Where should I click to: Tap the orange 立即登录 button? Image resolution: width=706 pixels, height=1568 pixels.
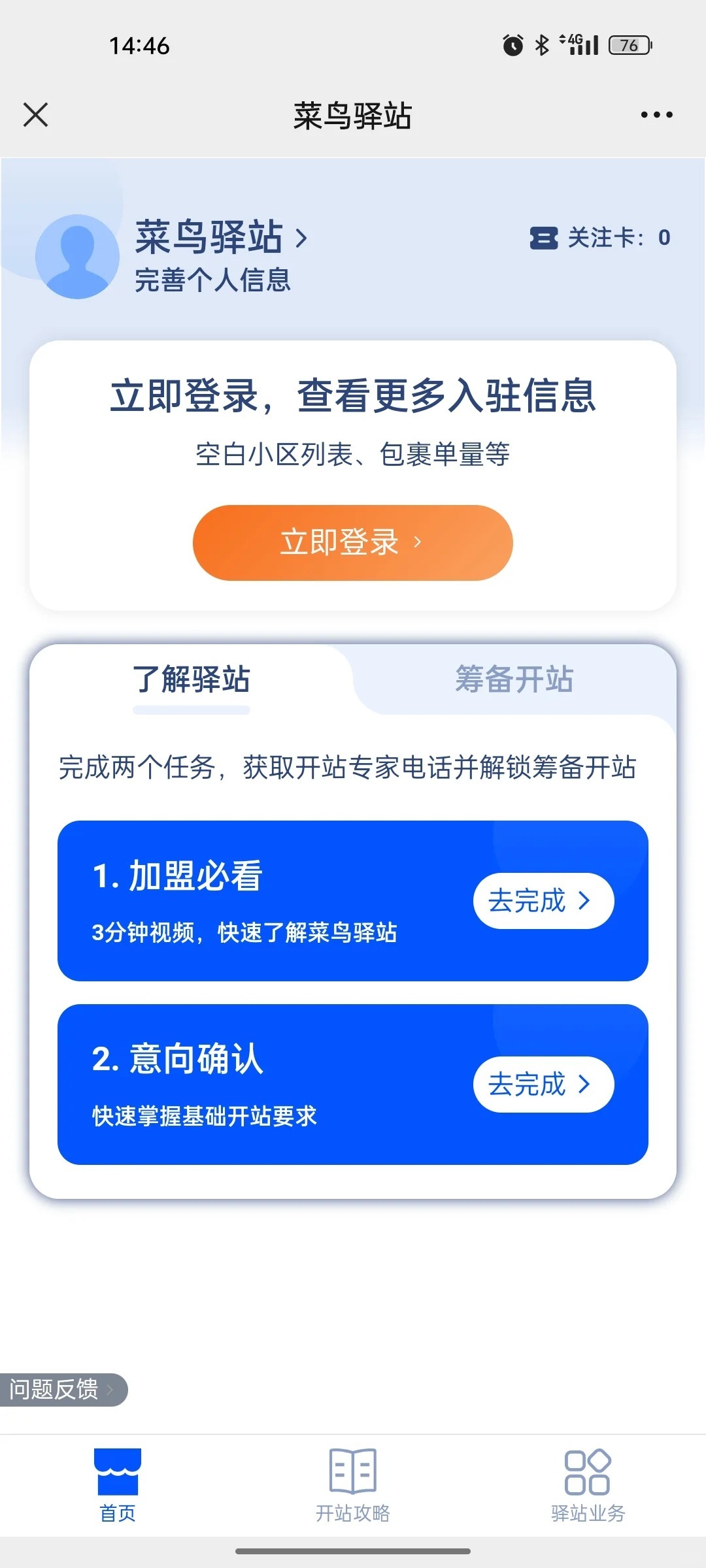pos(352,542)
